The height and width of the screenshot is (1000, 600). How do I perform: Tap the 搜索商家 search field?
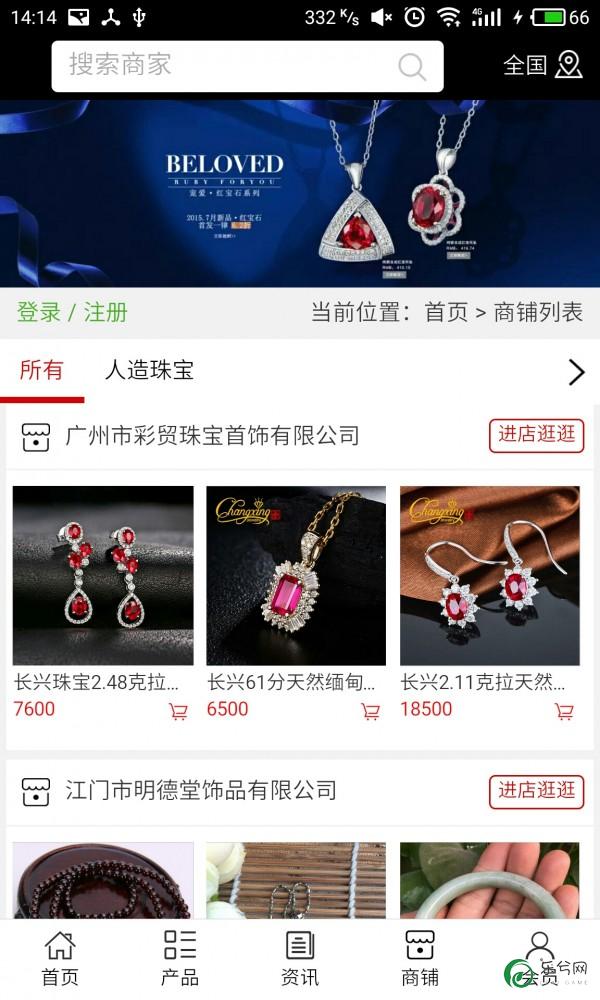(x=230, y=66)
